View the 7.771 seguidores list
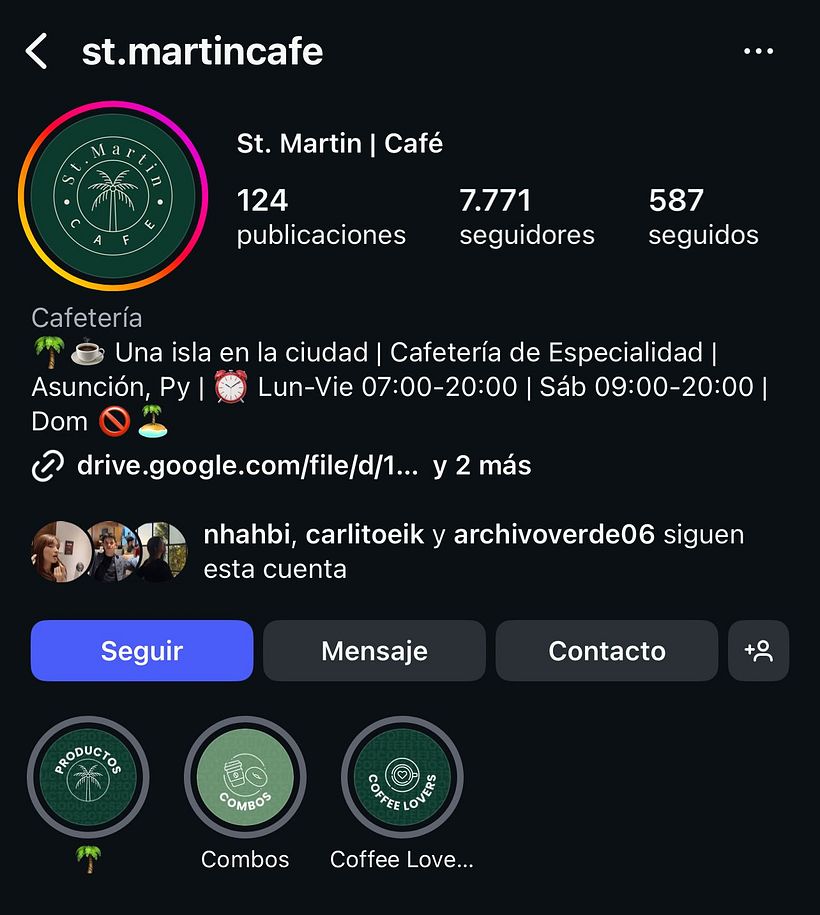Viewport: 820px width, 915px height. [526, 216]
